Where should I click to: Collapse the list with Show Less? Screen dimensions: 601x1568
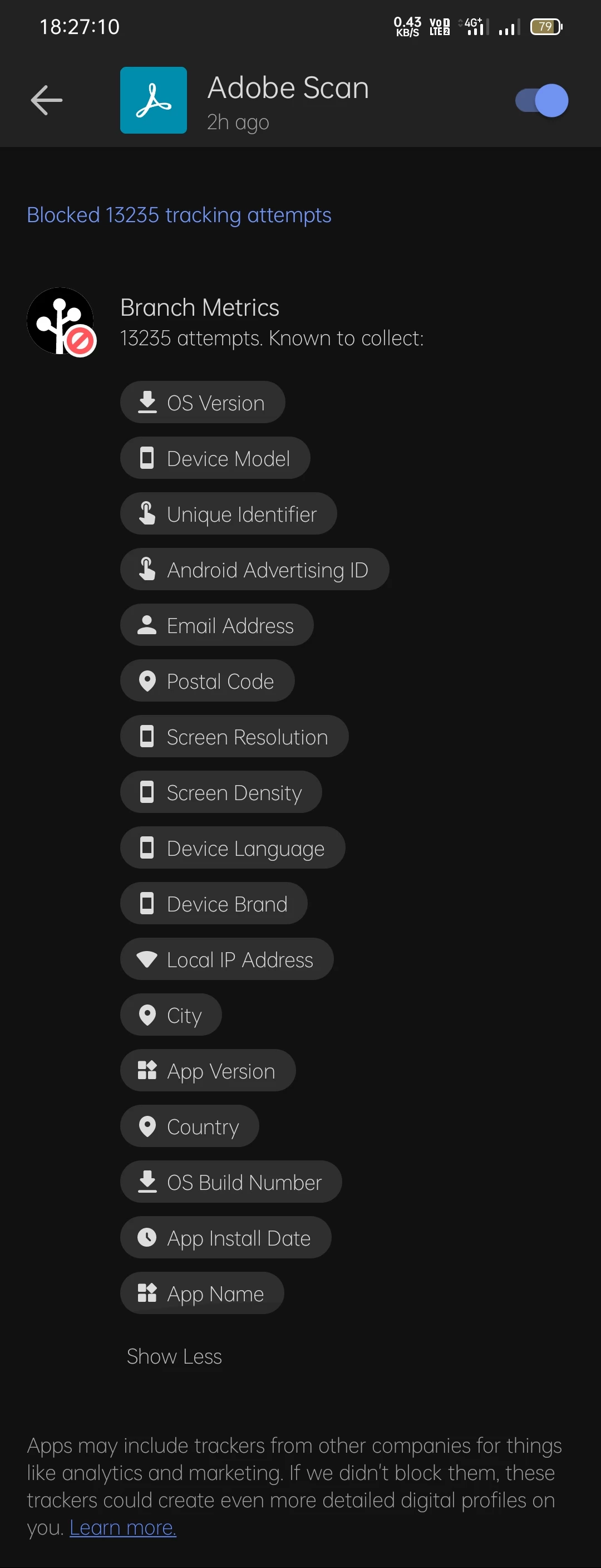174,1356
